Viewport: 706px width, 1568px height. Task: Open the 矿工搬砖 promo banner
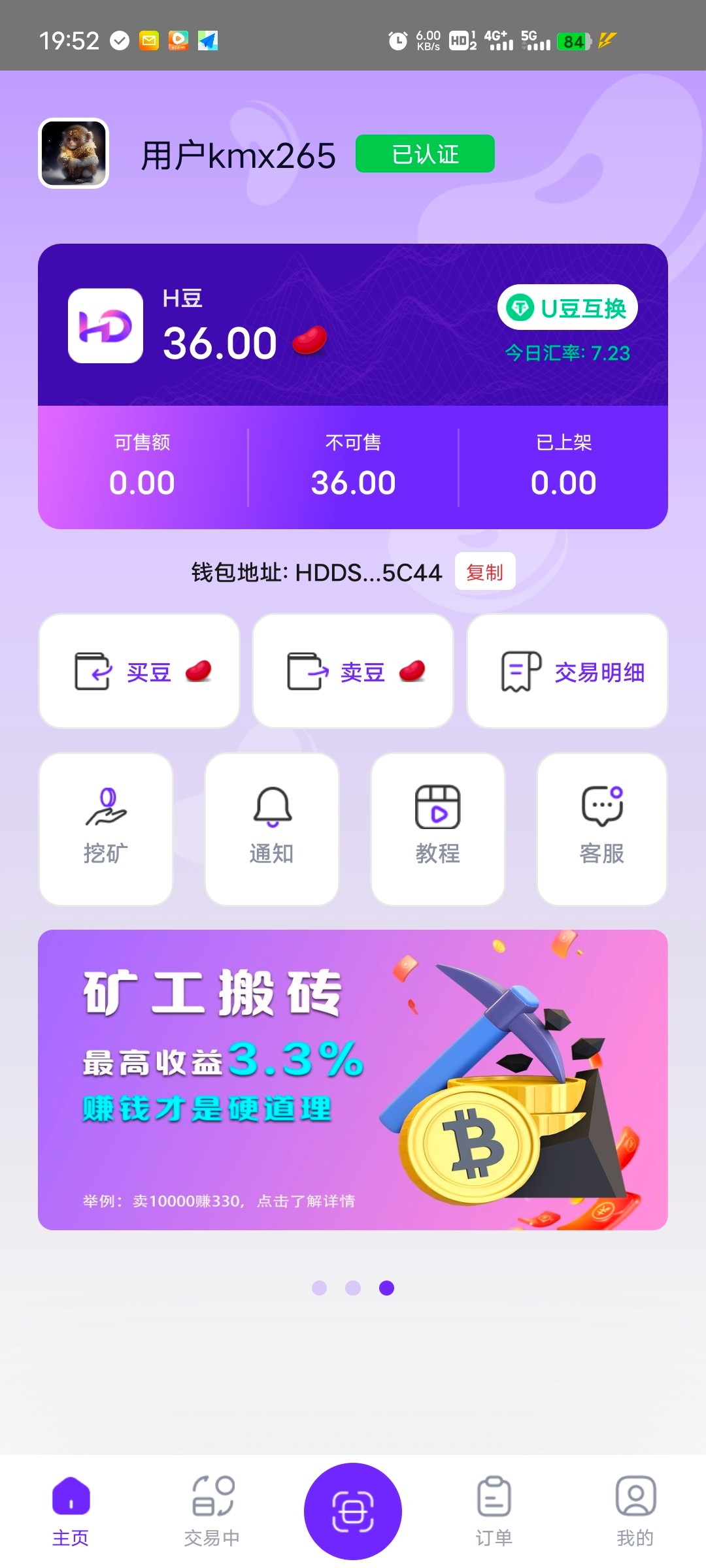pos(353,1079)
